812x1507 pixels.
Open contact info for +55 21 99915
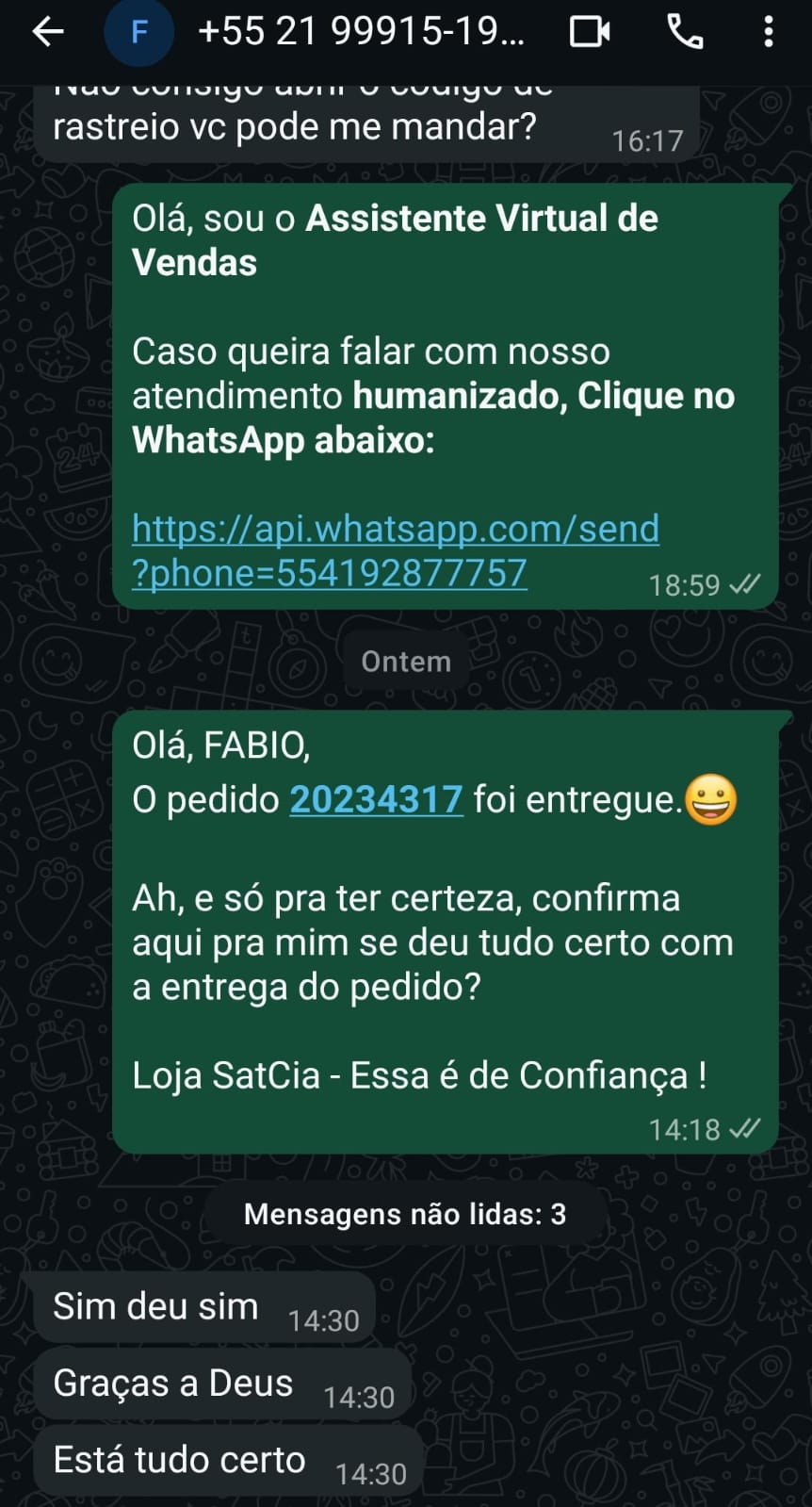(x=362, y=33)
